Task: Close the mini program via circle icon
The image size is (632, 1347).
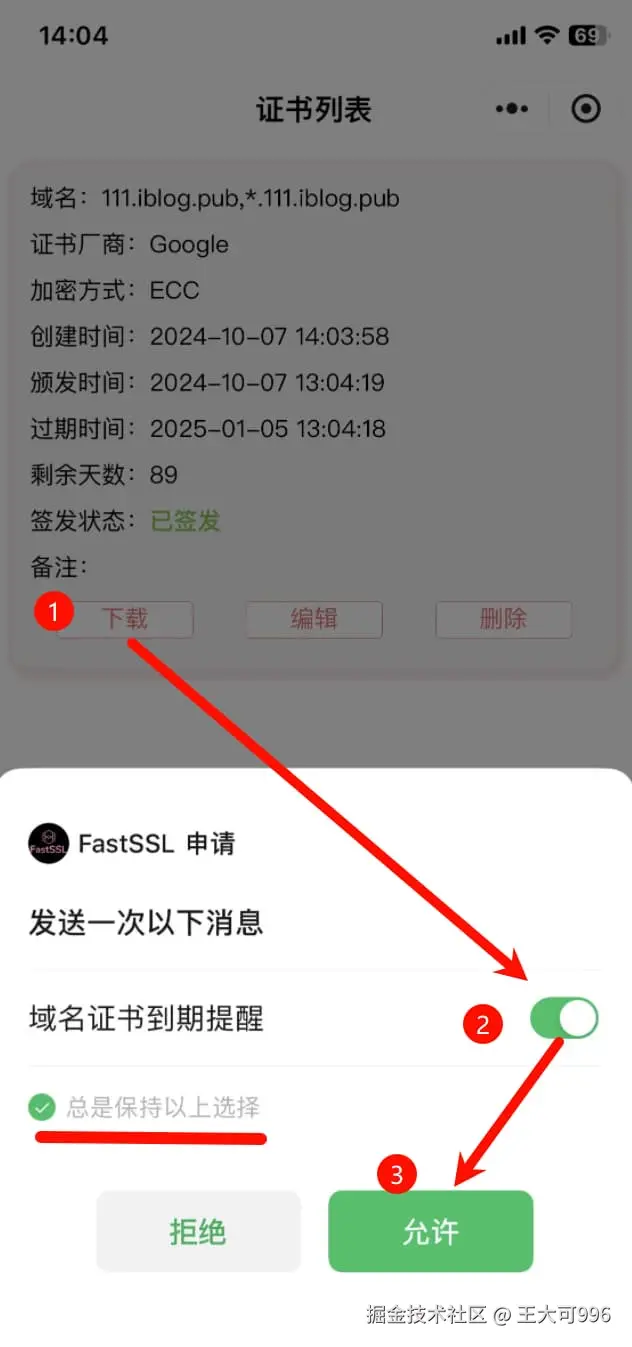Action: click(x=586, y=109)
